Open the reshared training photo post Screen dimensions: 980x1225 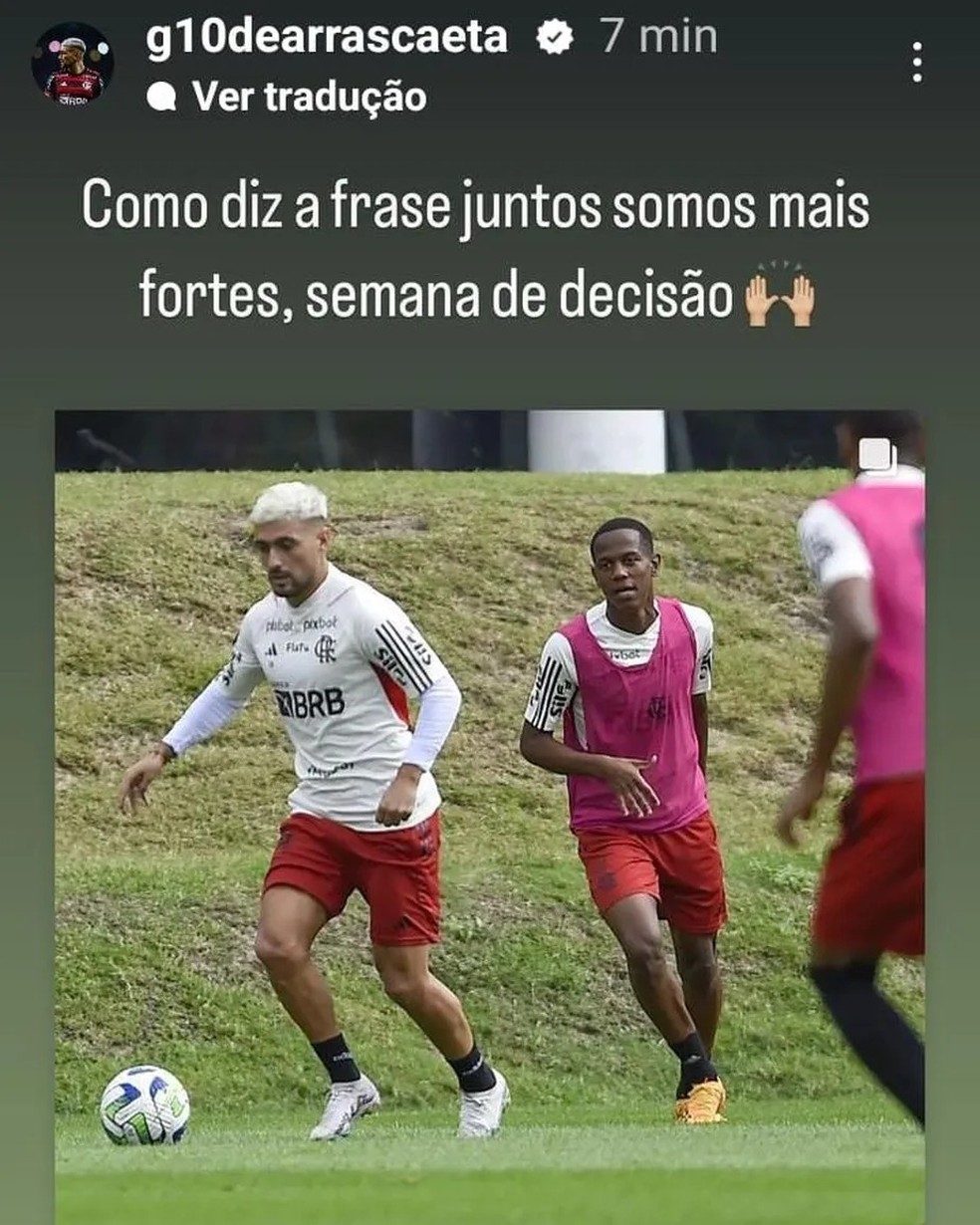click(489, 777)
